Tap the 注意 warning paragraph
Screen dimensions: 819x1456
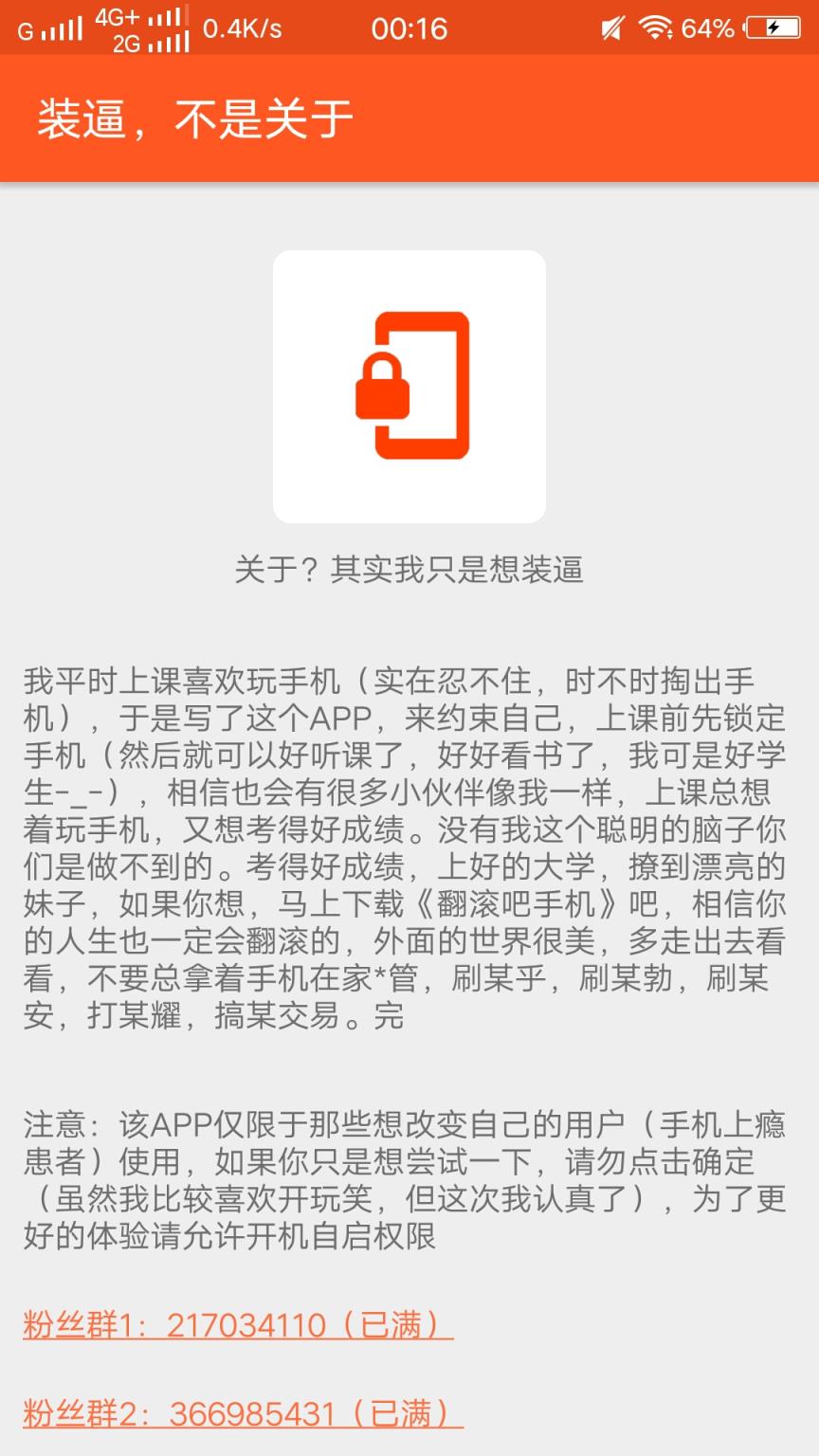(408, 1170)
